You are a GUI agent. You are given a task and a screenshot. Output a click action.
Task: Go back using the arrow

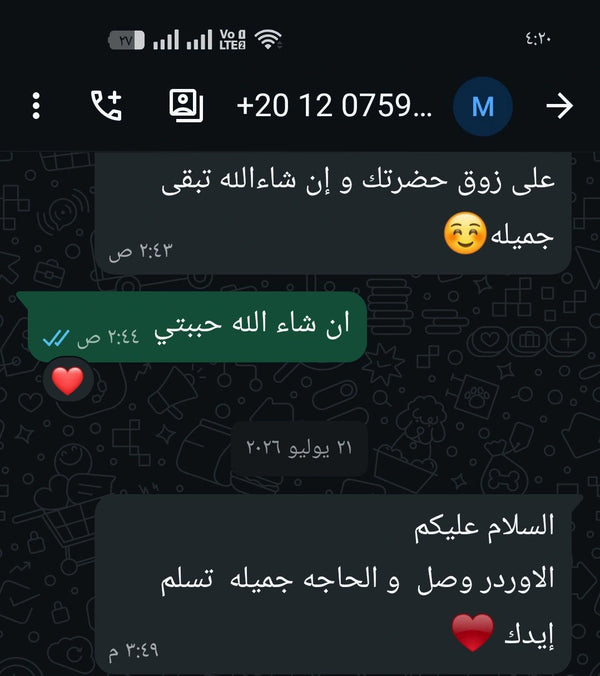[559, 106]
